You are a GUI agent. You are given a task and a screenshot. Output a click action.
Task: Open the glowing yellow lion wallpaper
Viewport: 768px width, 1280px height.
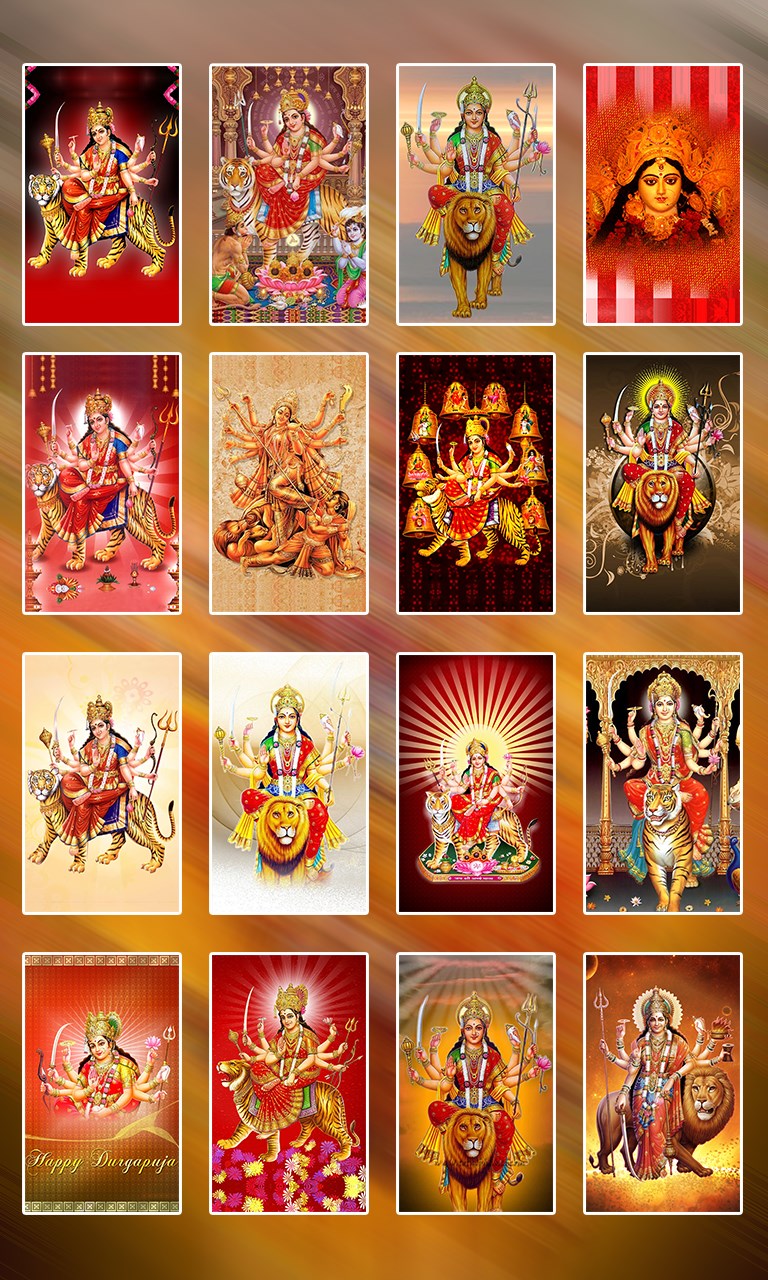(x=476, y=1083)
